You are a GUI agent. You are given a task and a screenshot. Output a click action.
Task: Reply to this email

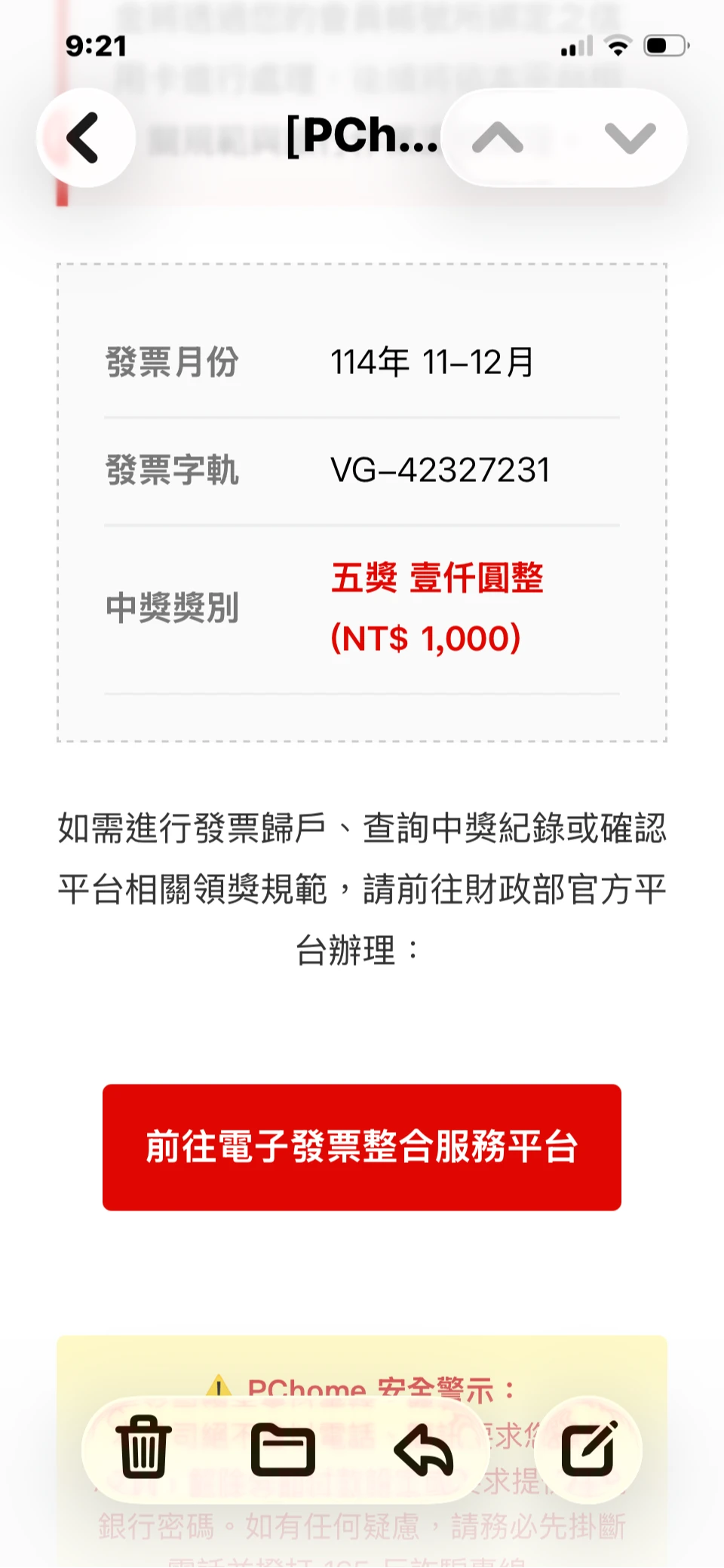[424, 1449]
